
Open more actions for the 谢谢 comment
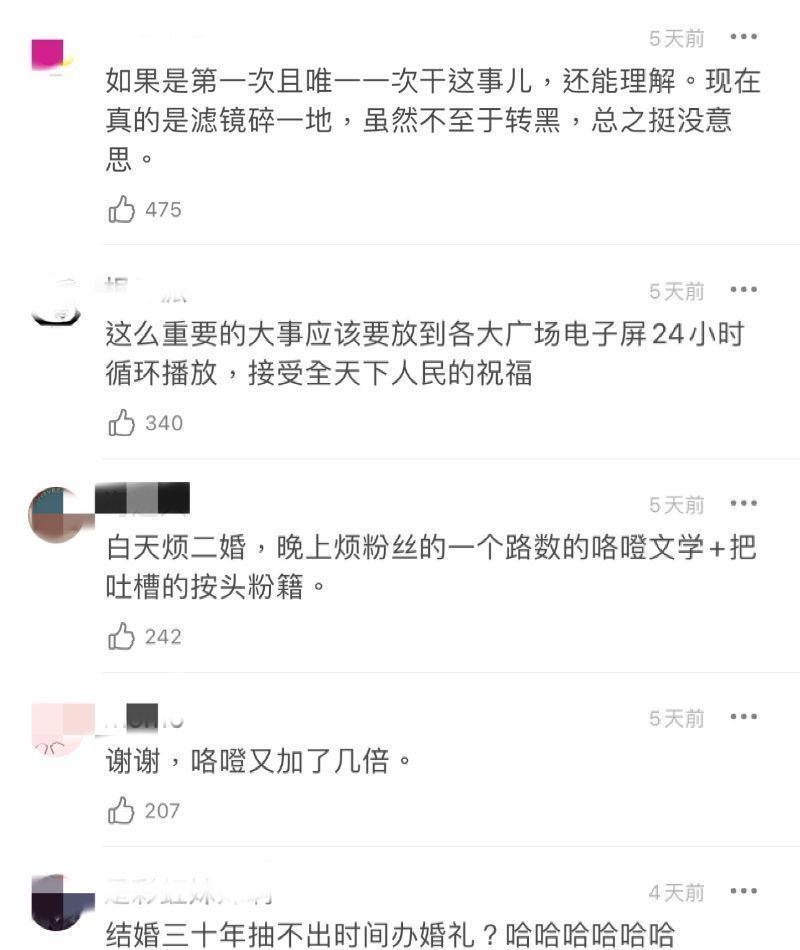742,717
